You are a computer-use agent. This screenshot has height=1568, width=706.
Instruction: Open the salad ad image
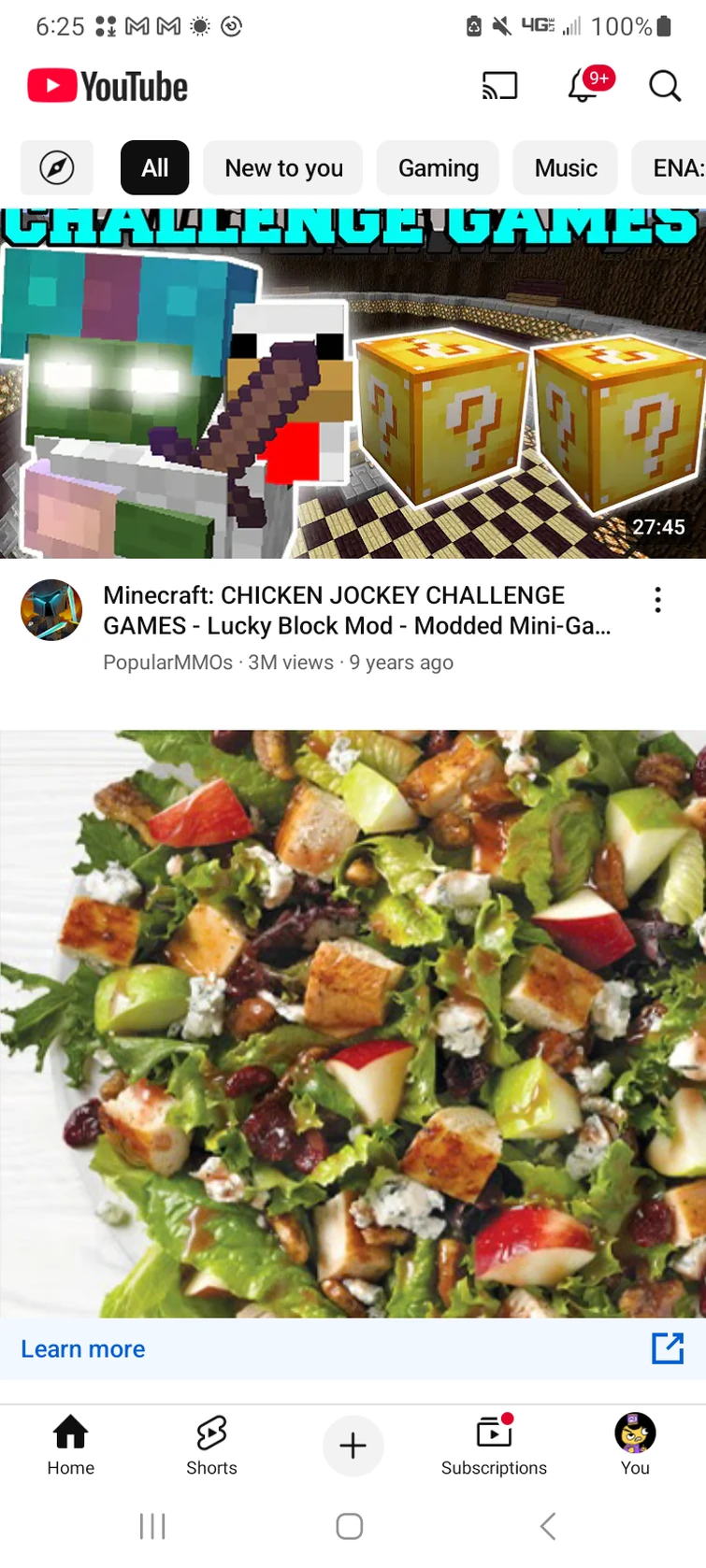point(353,1024)
